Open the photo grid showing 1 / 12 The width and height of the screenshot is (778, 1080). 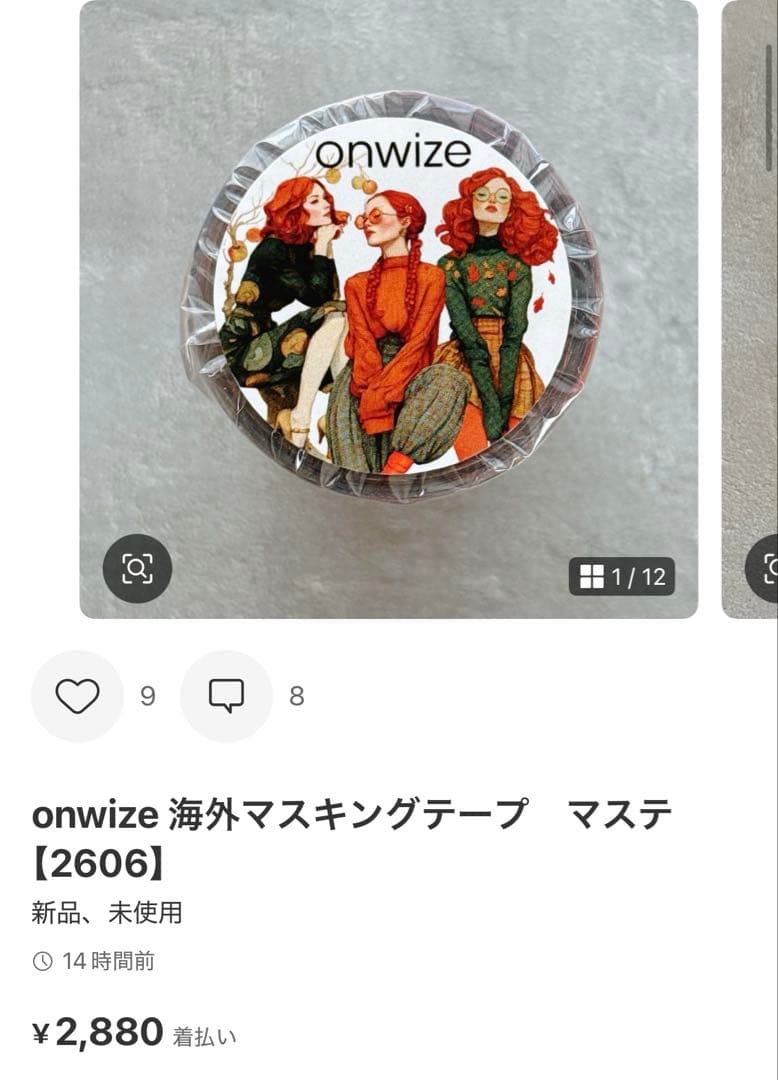[x=622, y=577]
